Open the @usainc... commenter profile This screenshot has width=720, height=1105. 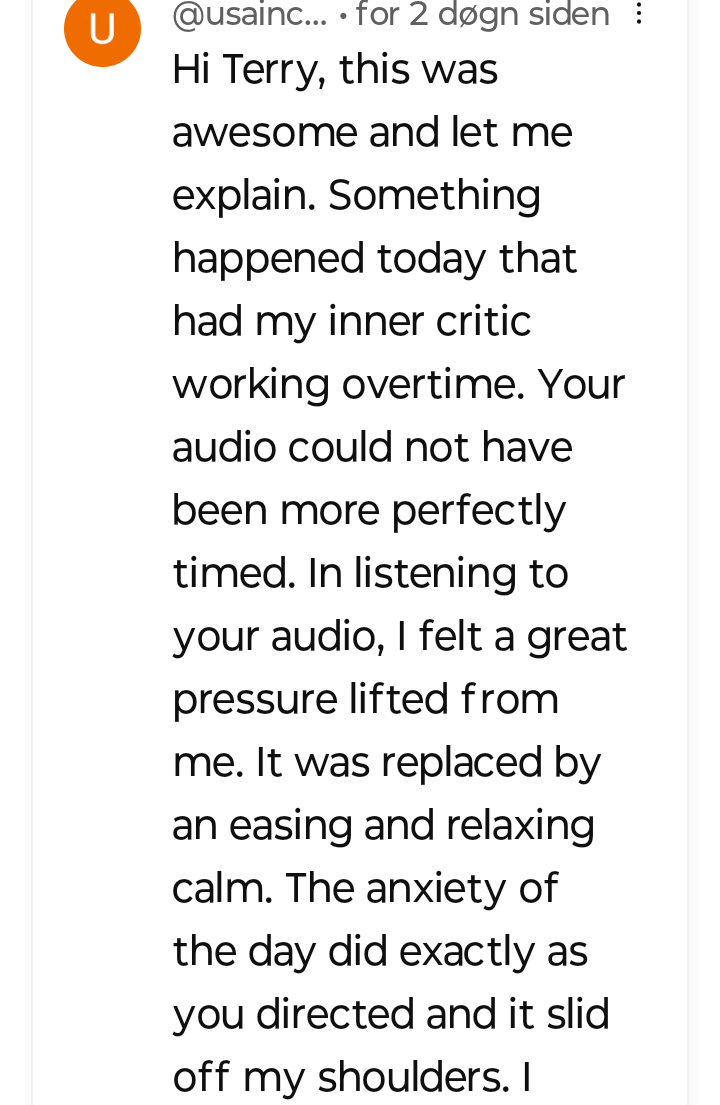point(249,15)
